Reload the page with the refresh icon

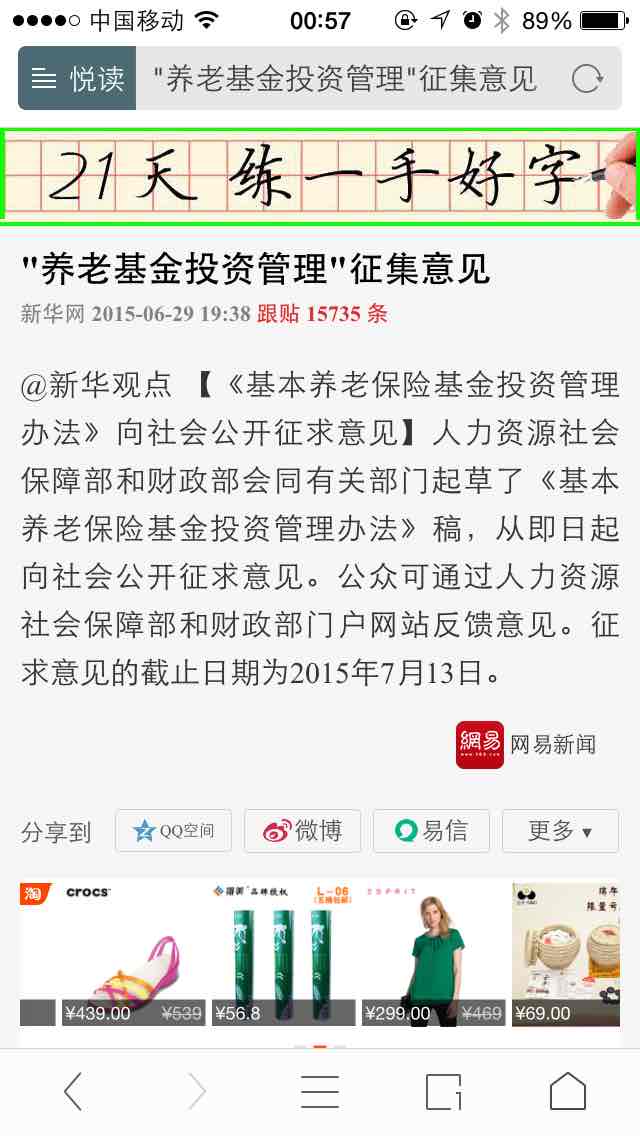[586, 78]
